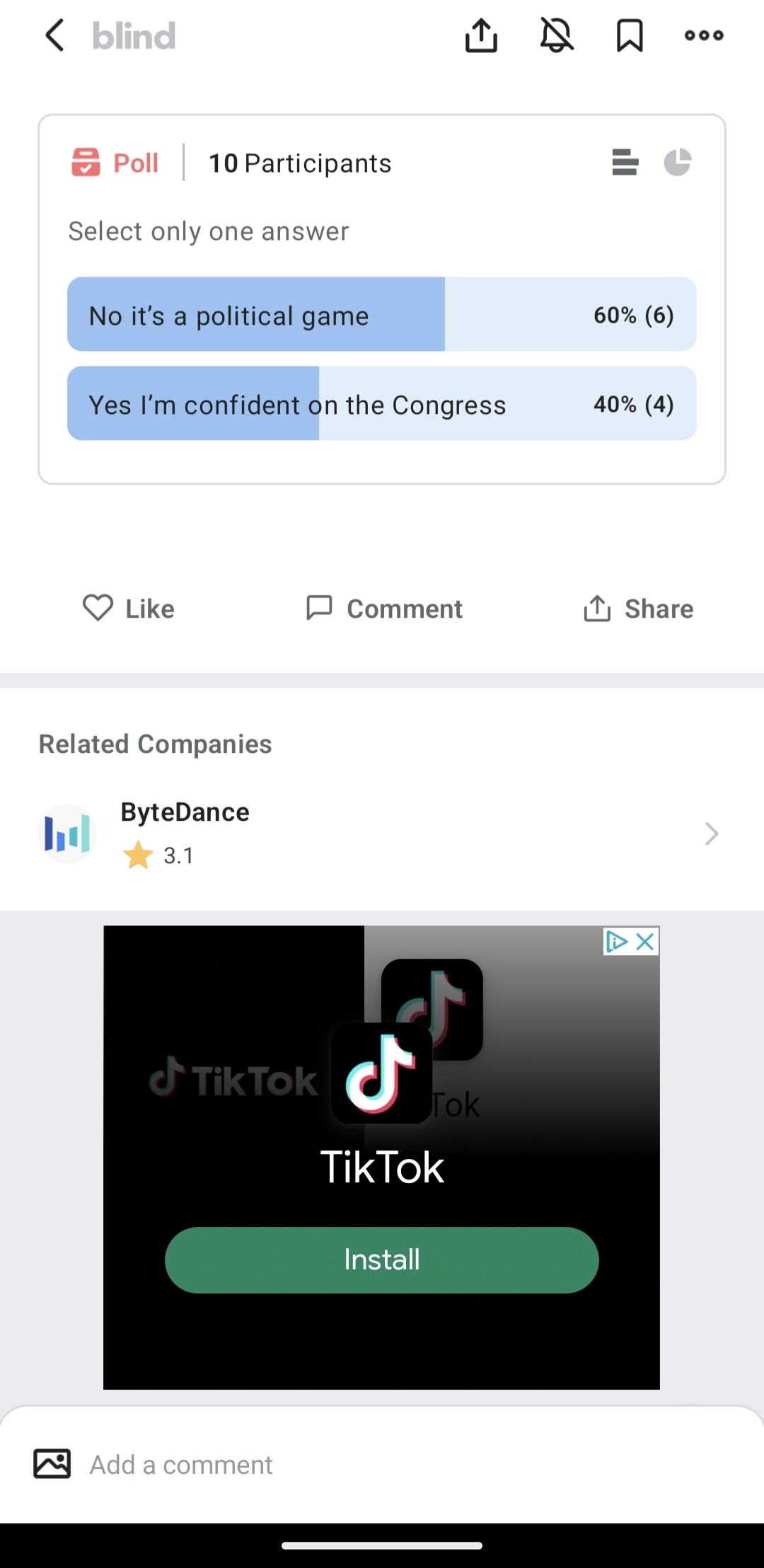Viewport: 764px width, 1568px height.
Task: Tap the back arrow to leave the post
Action: coord(55,35)
